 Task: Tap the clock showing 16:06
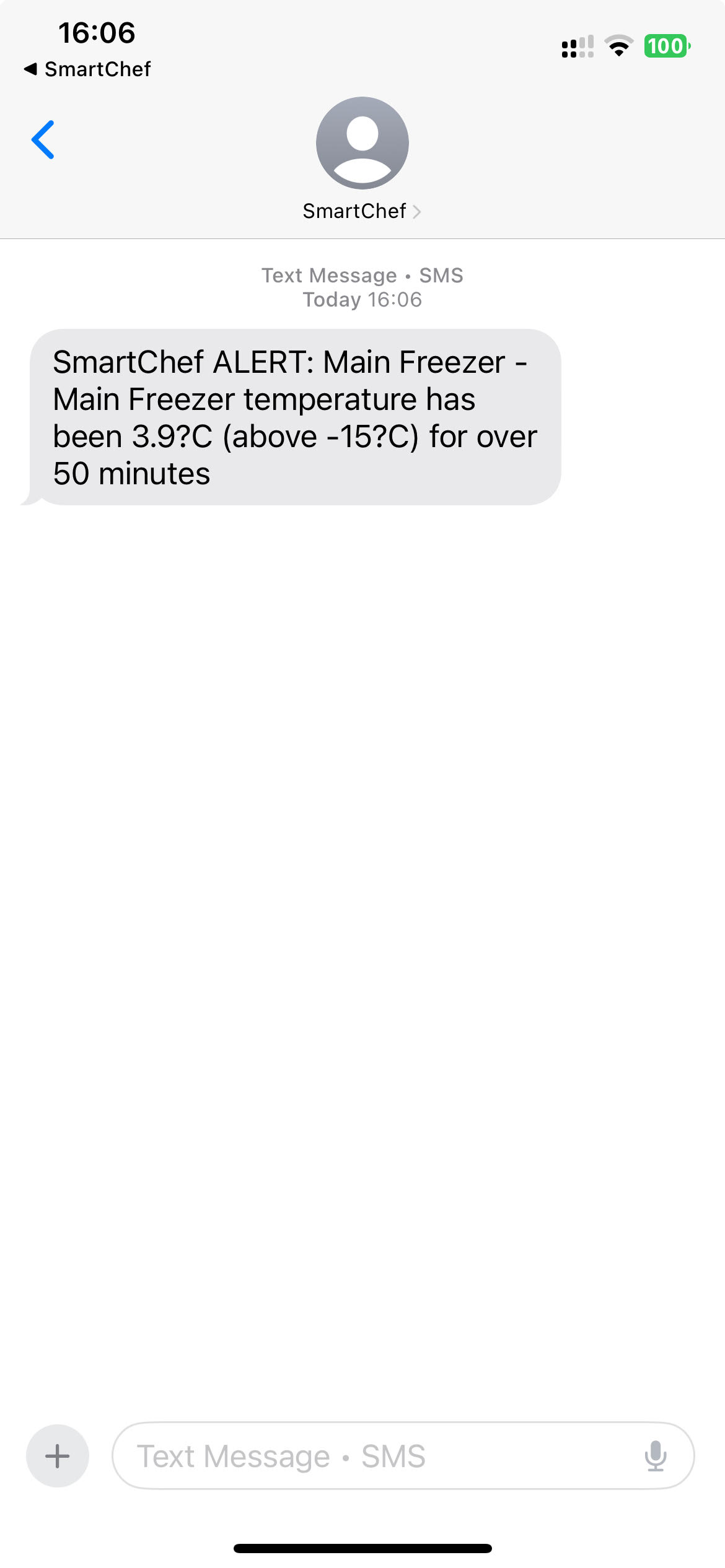96,34
